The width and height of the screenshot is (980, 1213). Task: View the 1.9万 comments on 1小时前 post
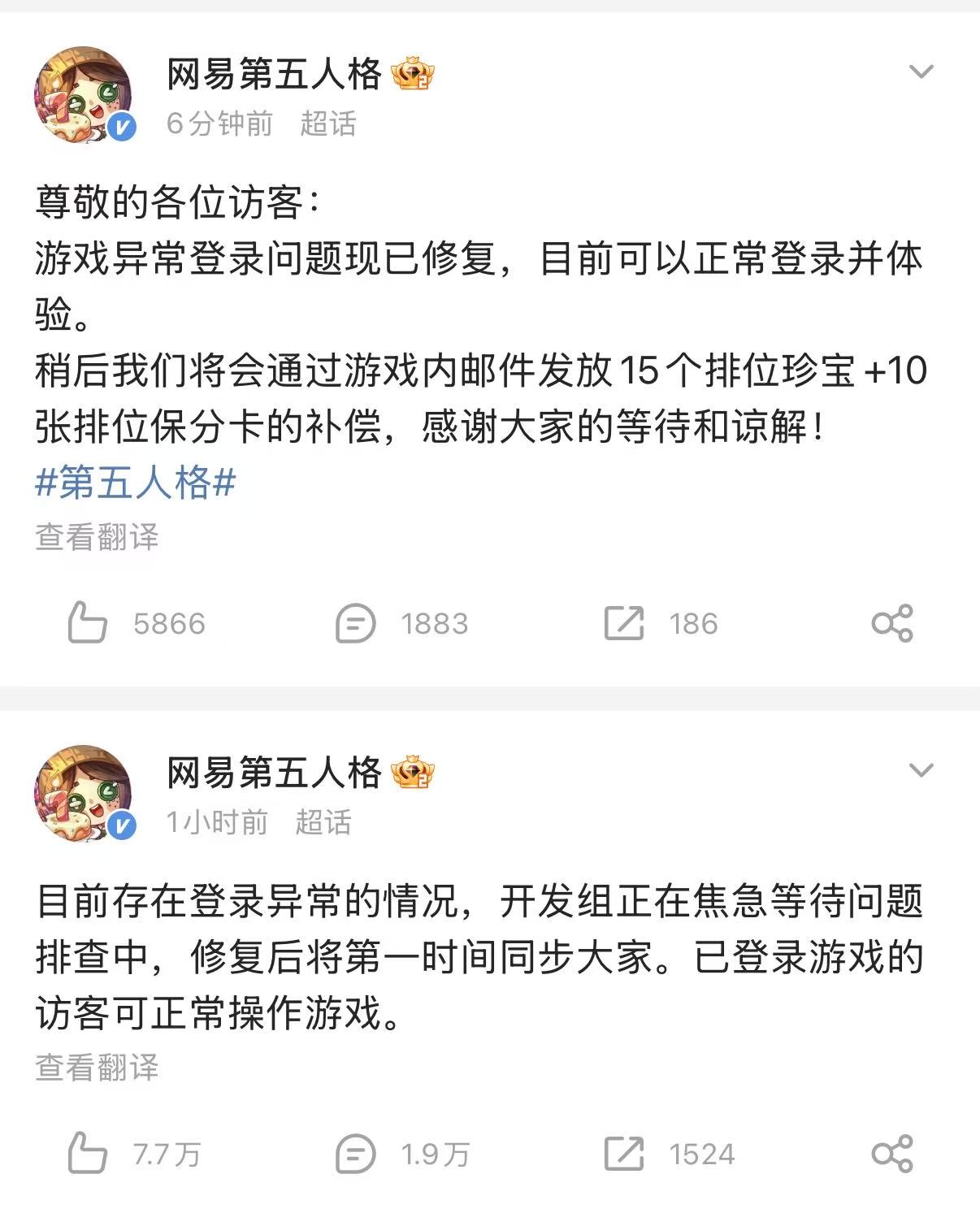[x=355, y=1154]
